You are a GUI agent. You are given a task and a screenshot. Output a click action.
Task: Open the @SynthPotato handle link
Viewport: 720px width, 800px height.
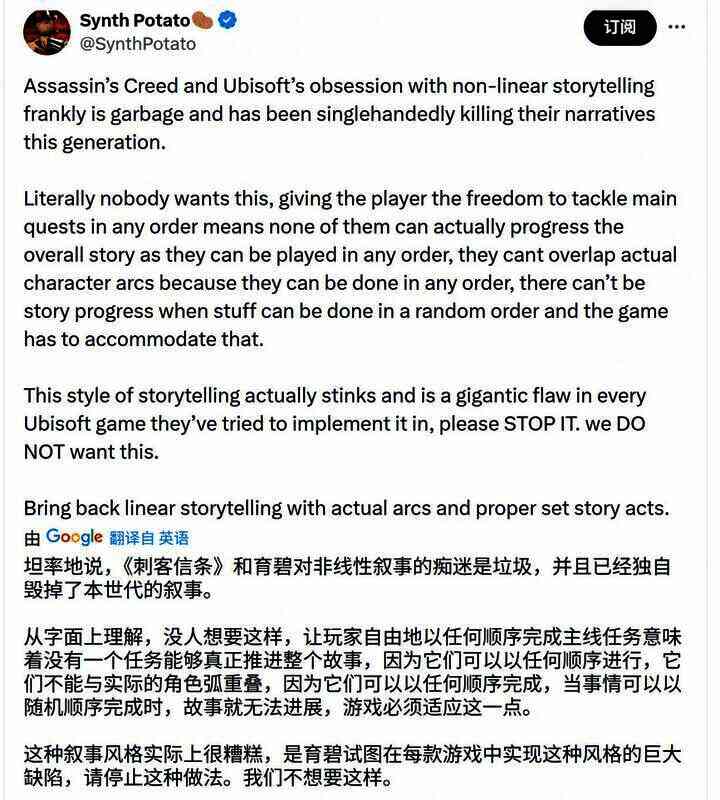tap(138, 44)
